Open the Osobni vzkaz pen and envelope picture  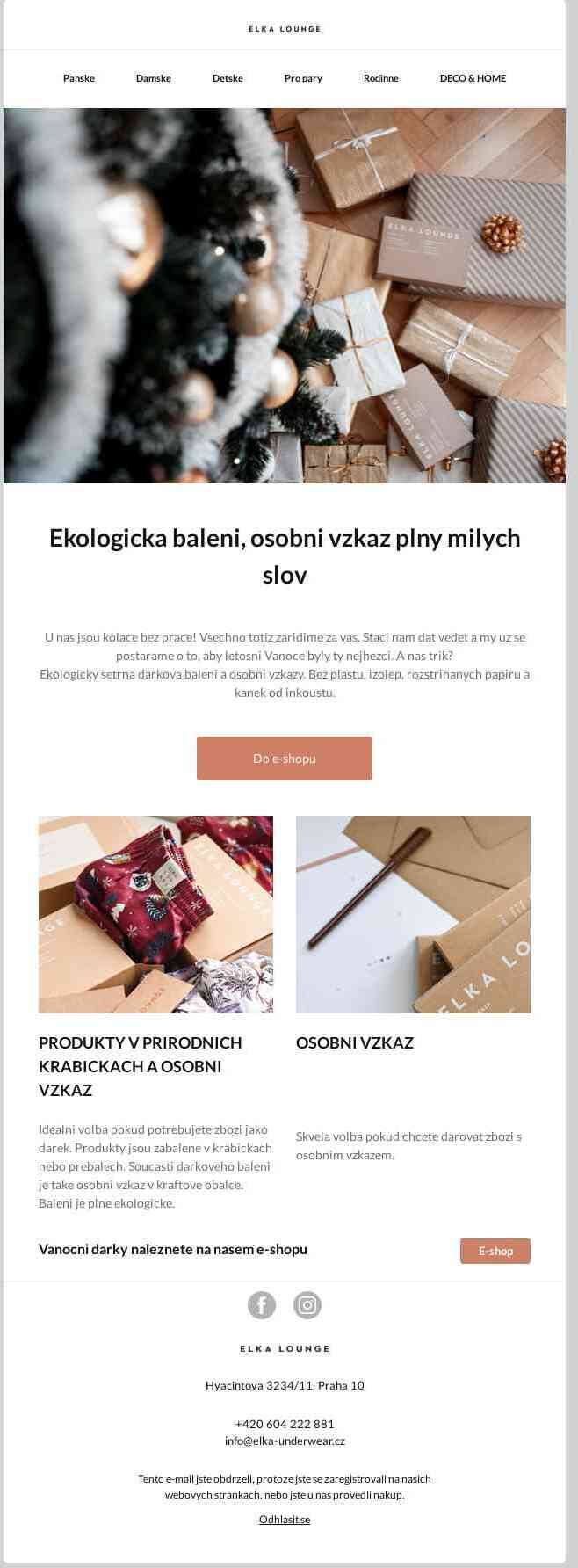413,914
